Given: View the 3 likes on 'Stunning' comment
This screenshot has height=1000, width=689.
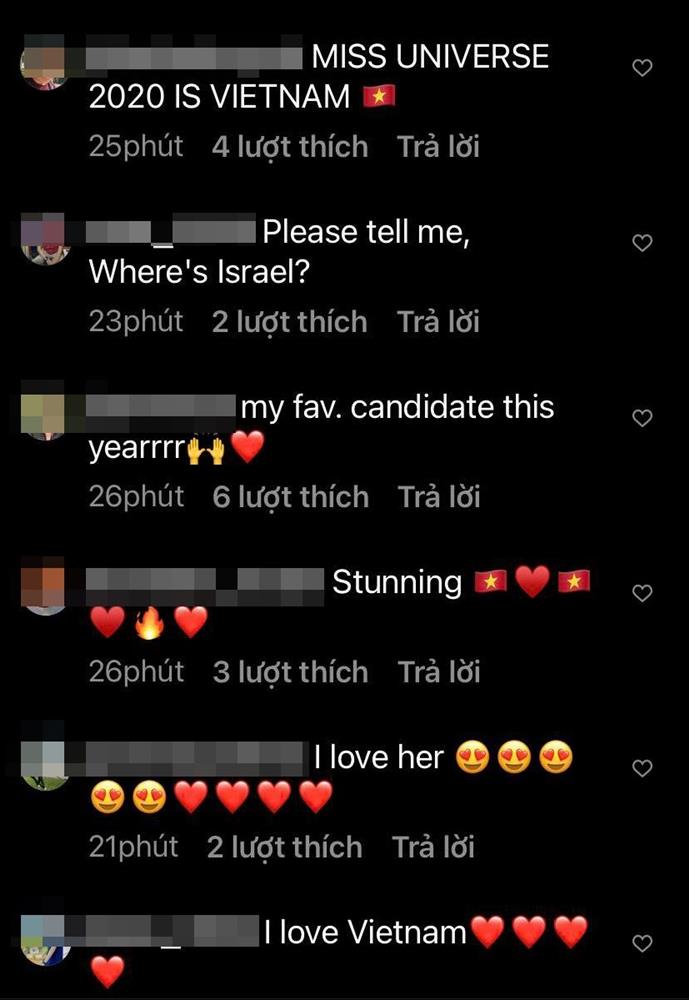Looking at the screenshot, I should point(290,672).
